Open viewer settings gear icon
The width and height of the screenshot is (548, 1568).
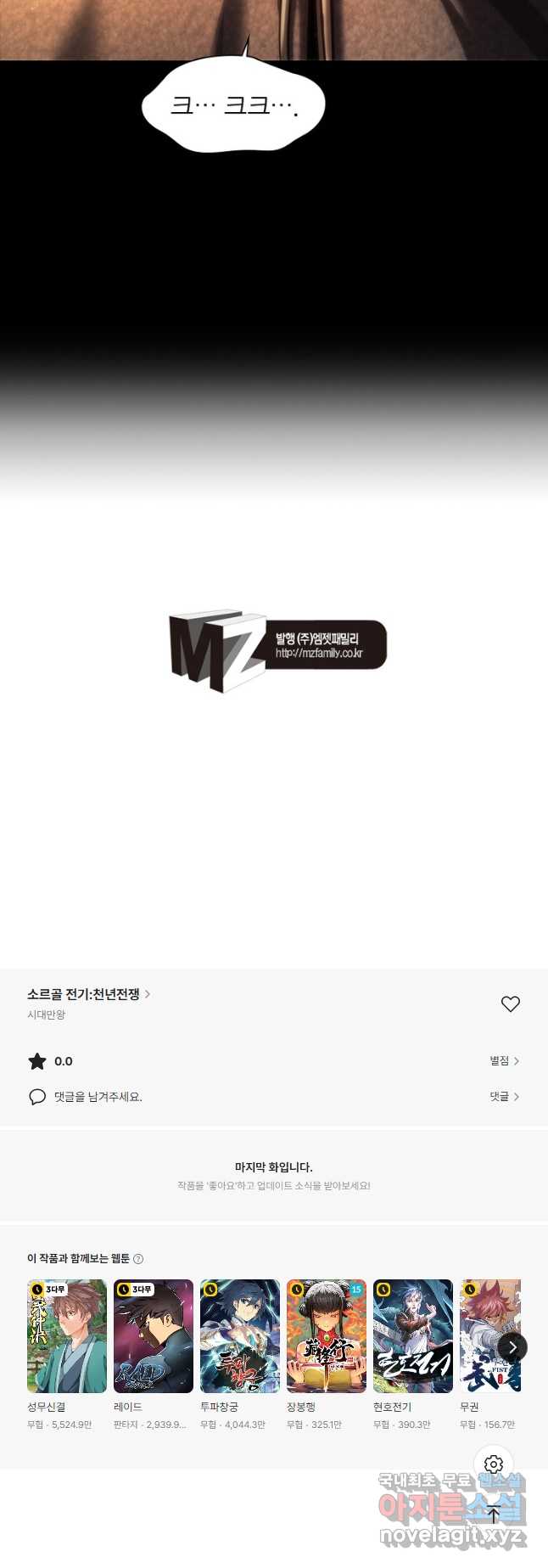click(494, 1464)
